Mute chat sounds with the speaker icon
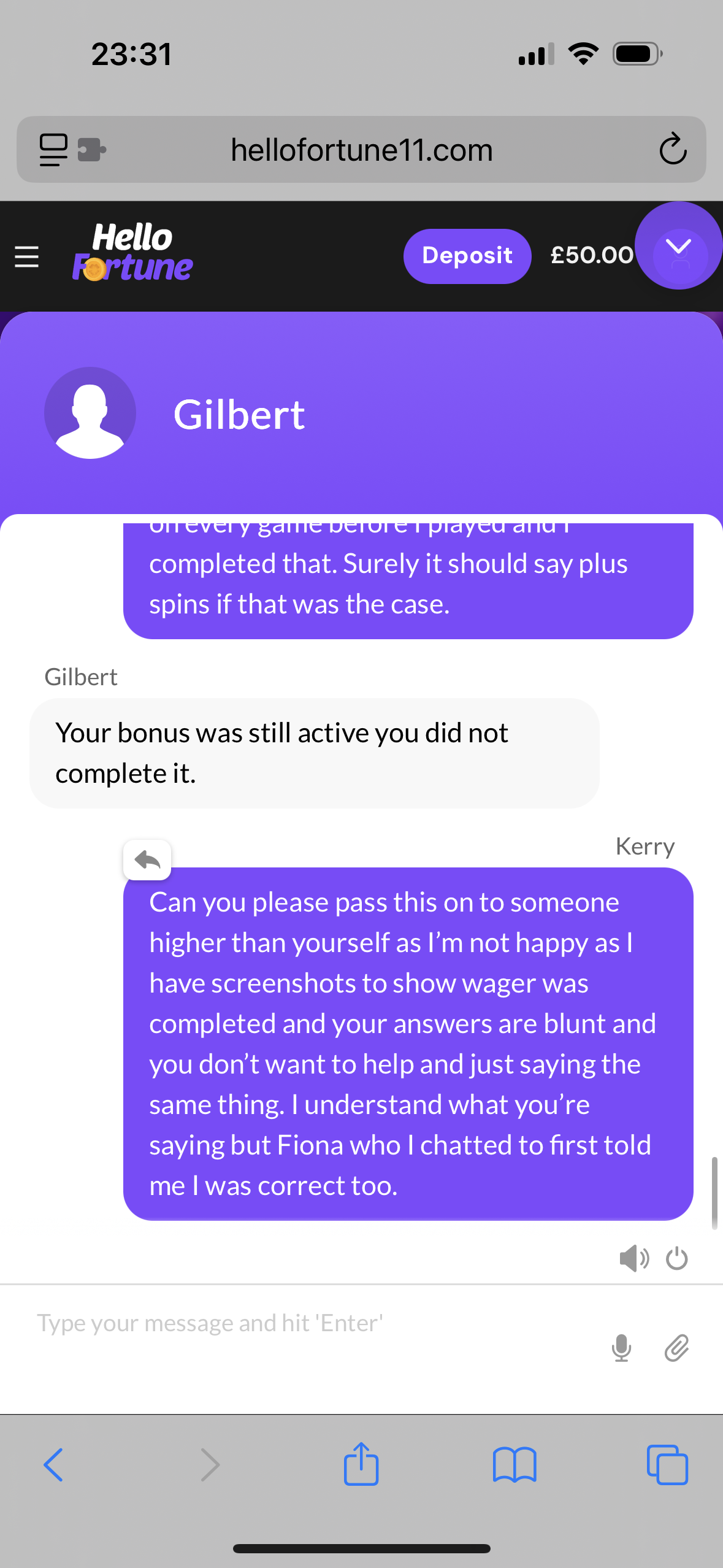723x1568 pixels. pyautogui.click(x=633, y=1259)
